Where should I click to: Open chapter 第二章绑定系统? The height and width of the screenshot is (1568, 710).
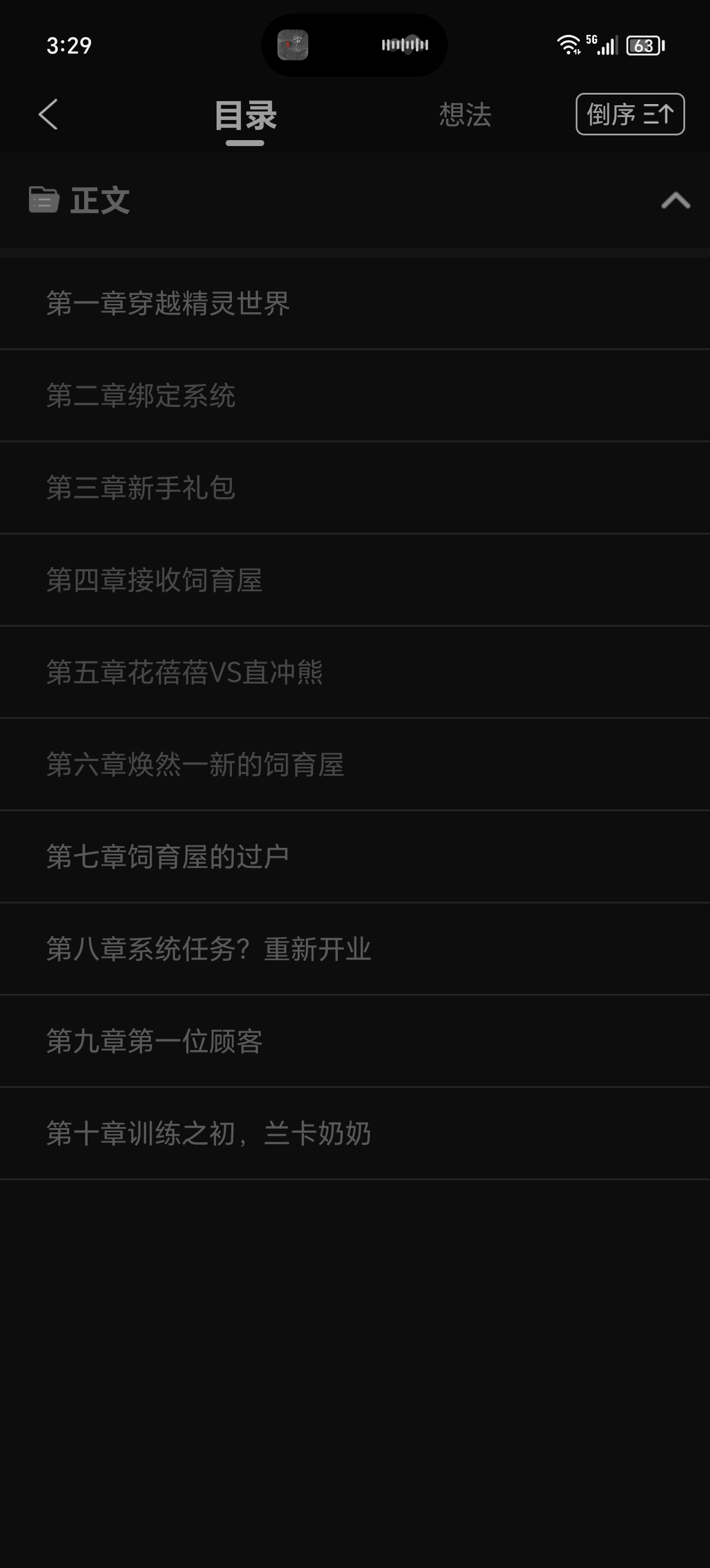point(141,396)
